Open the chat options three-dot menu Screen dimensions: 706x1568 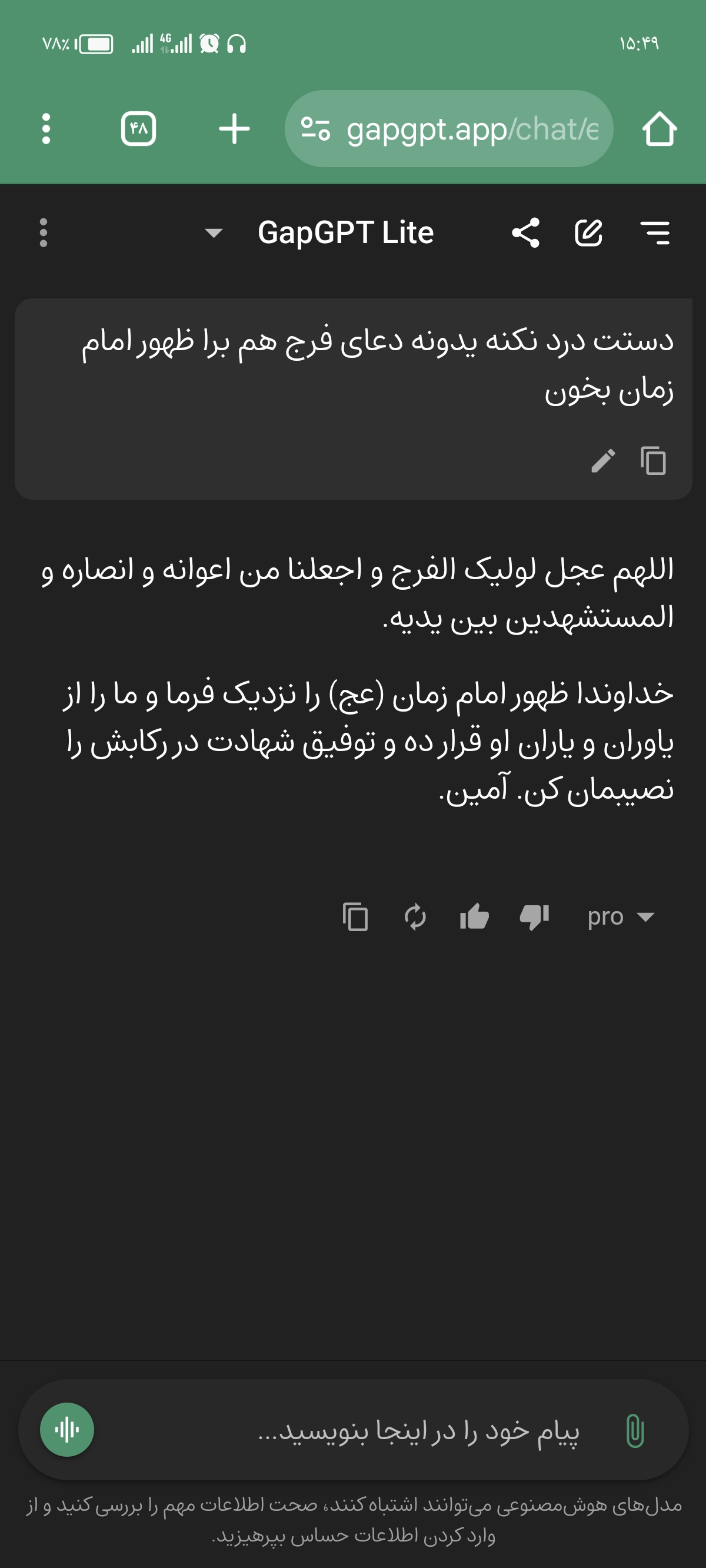pyautogui.click(x=43, y=232)
